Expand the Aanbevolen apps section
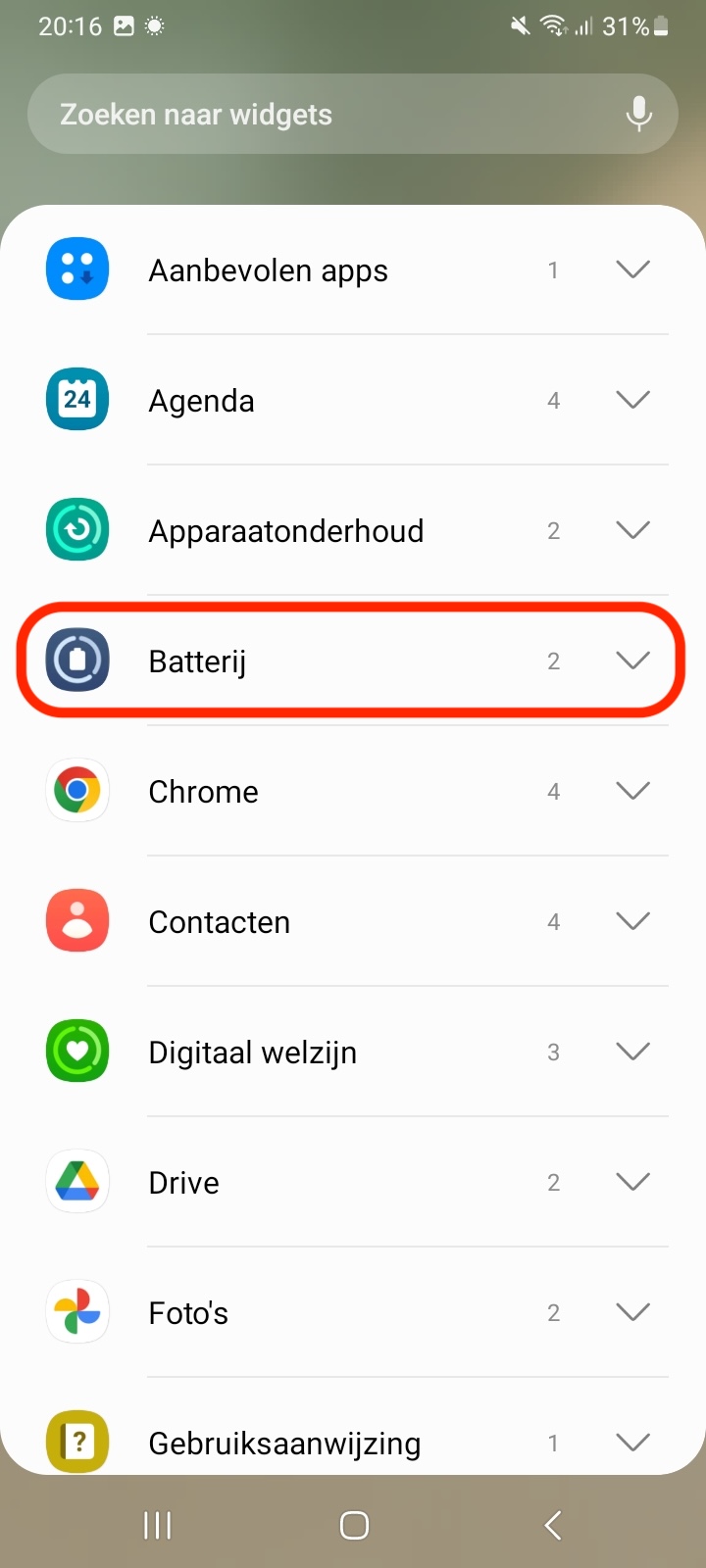The image size is (706, 1568). coord(632,269)
